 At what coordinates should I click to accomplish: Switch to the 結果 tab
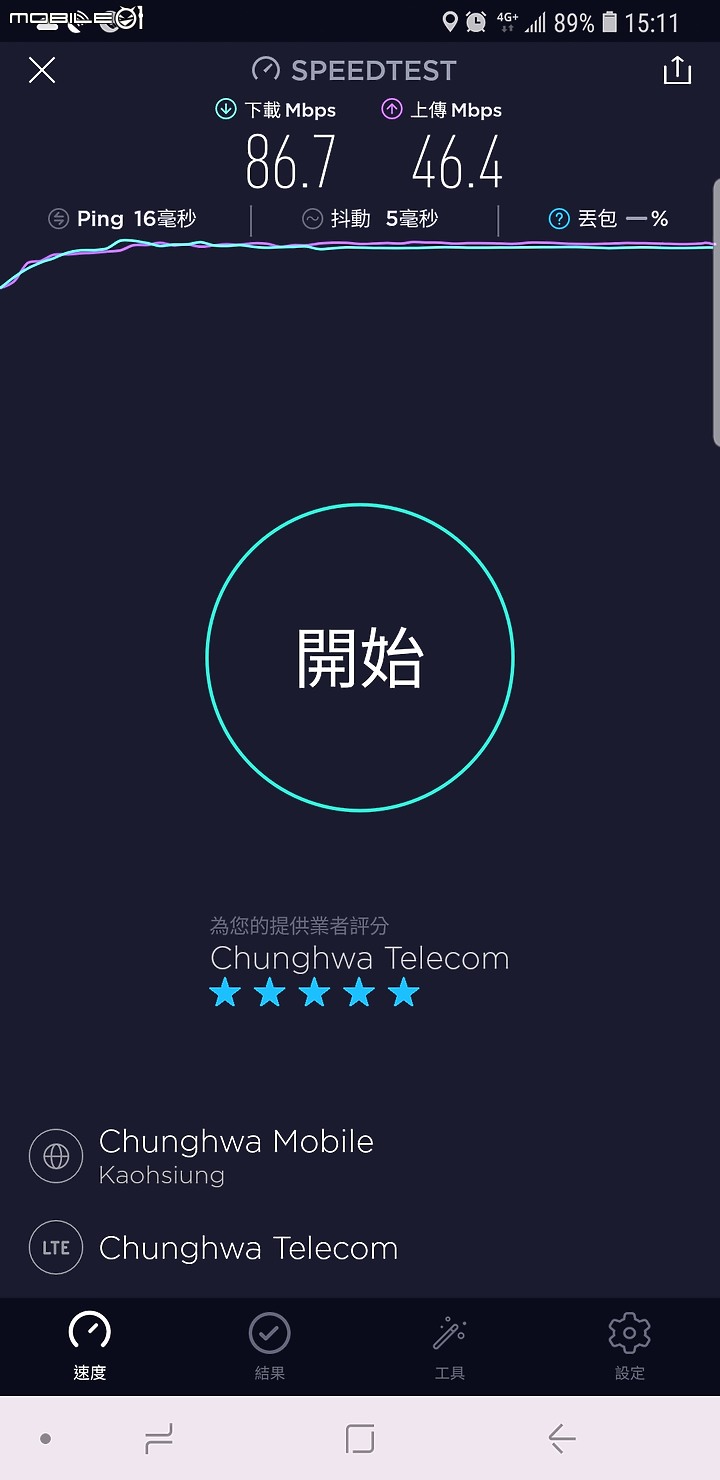[270, 1347]
